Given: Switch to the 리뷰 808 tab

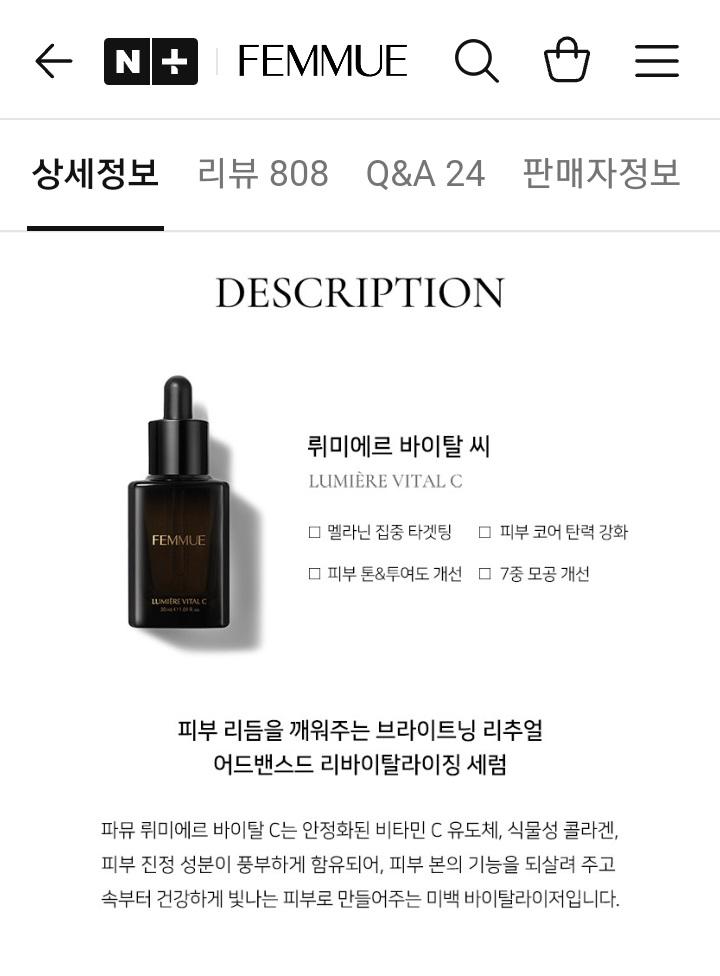Looking at the screenshot, I should point(263,174).
